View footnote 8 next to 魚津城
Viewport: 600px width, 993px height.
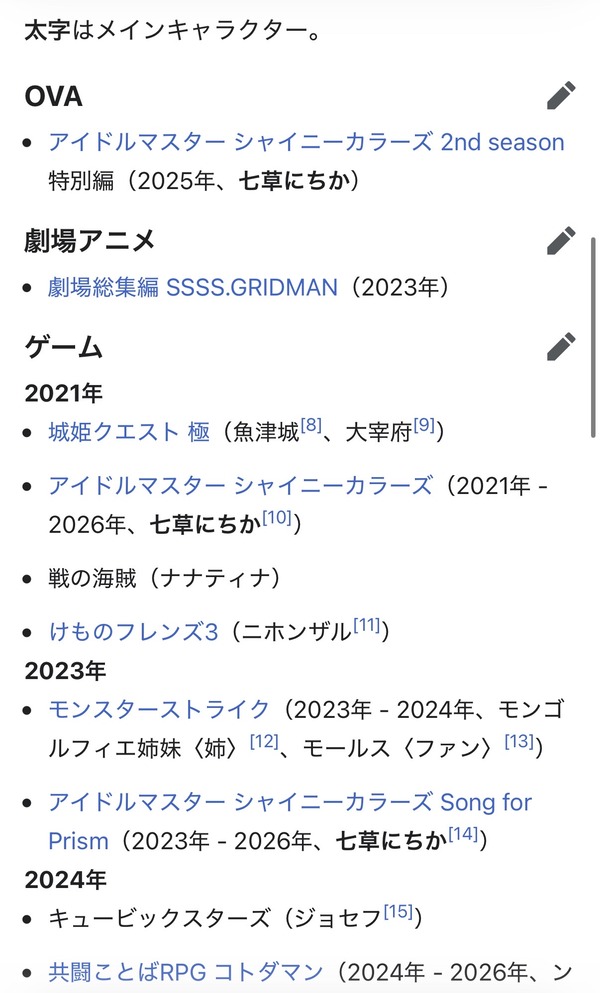311,425
